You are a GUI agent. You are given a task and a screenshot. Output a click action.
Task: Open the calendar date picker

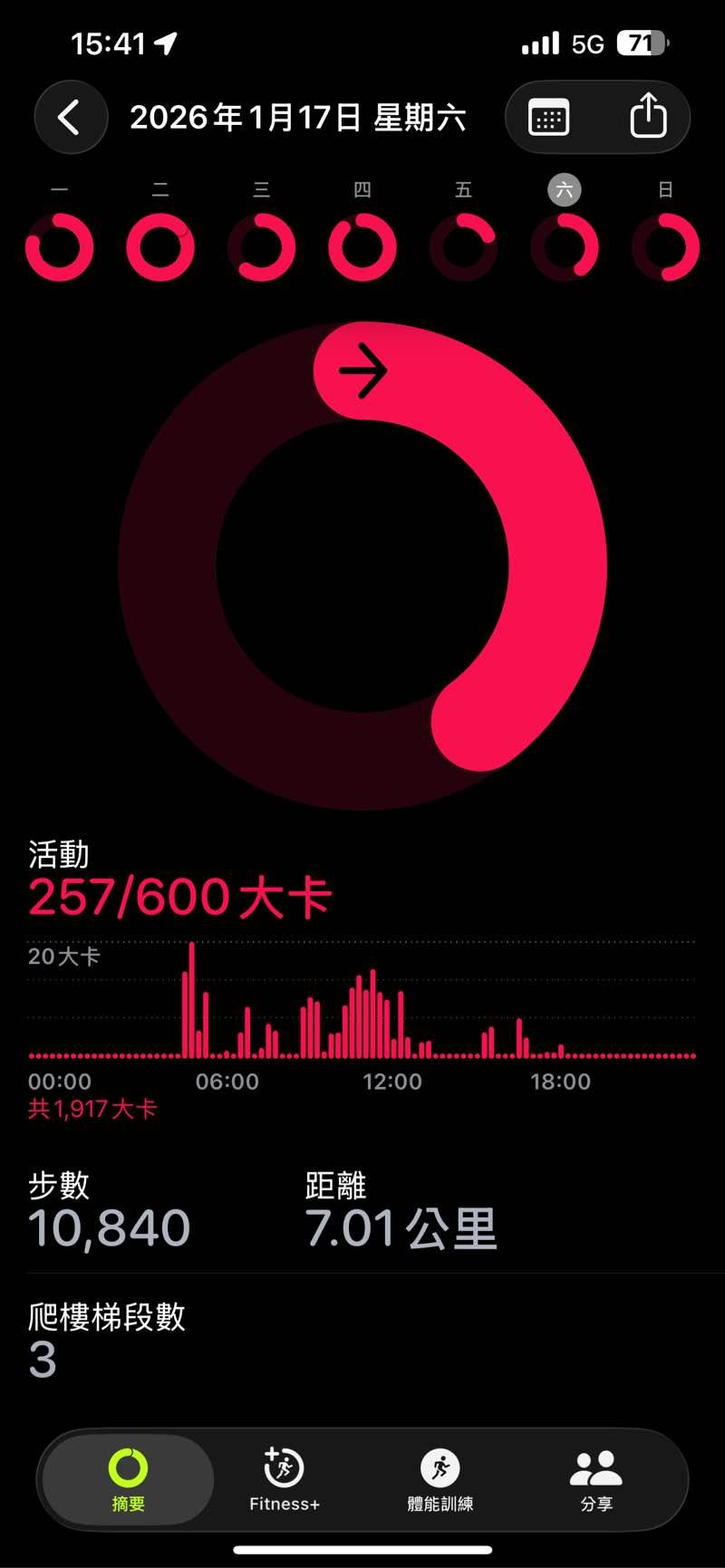(x=548, y=118)
